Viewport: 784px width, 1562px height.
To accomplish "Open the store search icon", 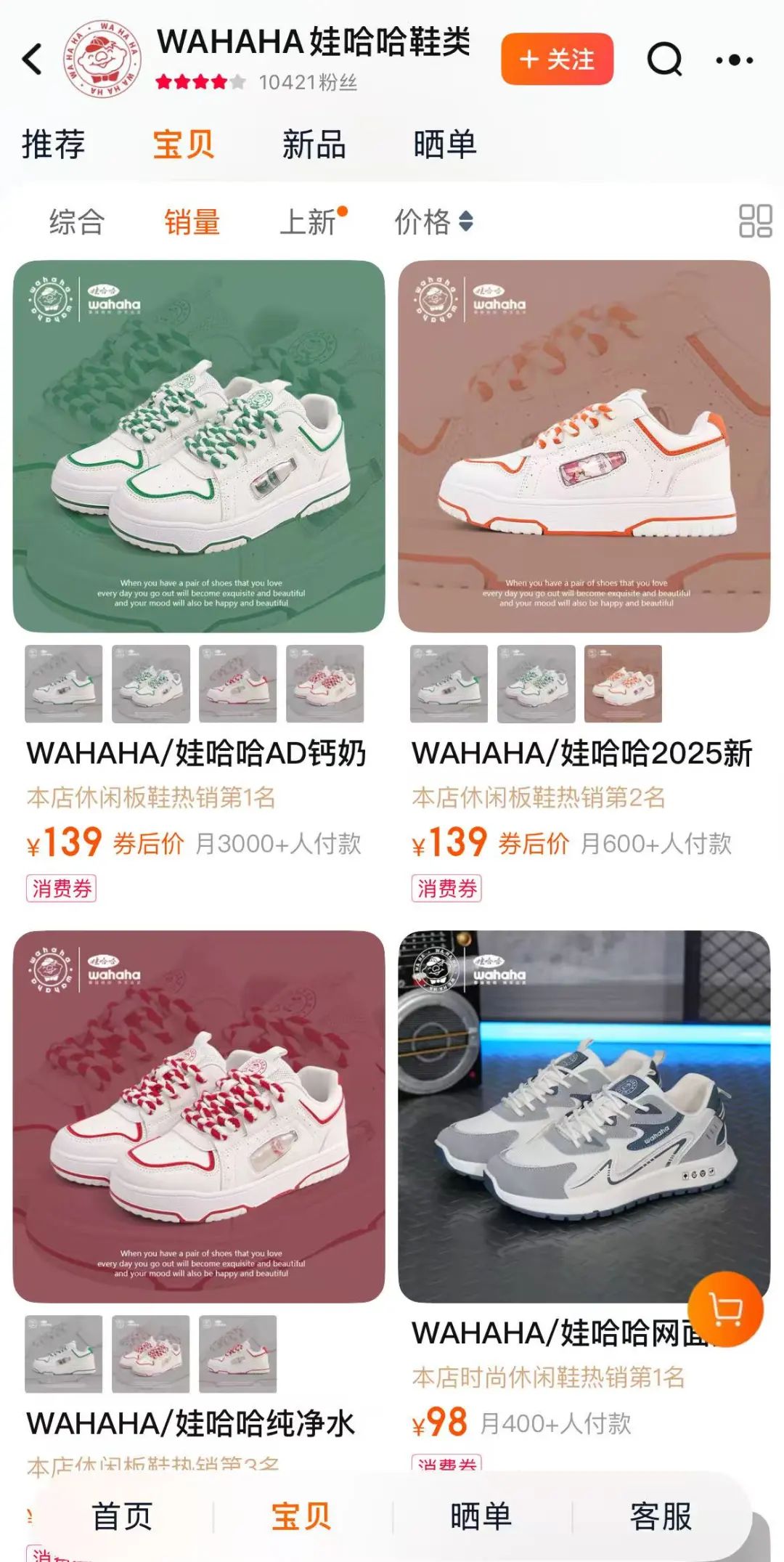I will tap(664, 60).
